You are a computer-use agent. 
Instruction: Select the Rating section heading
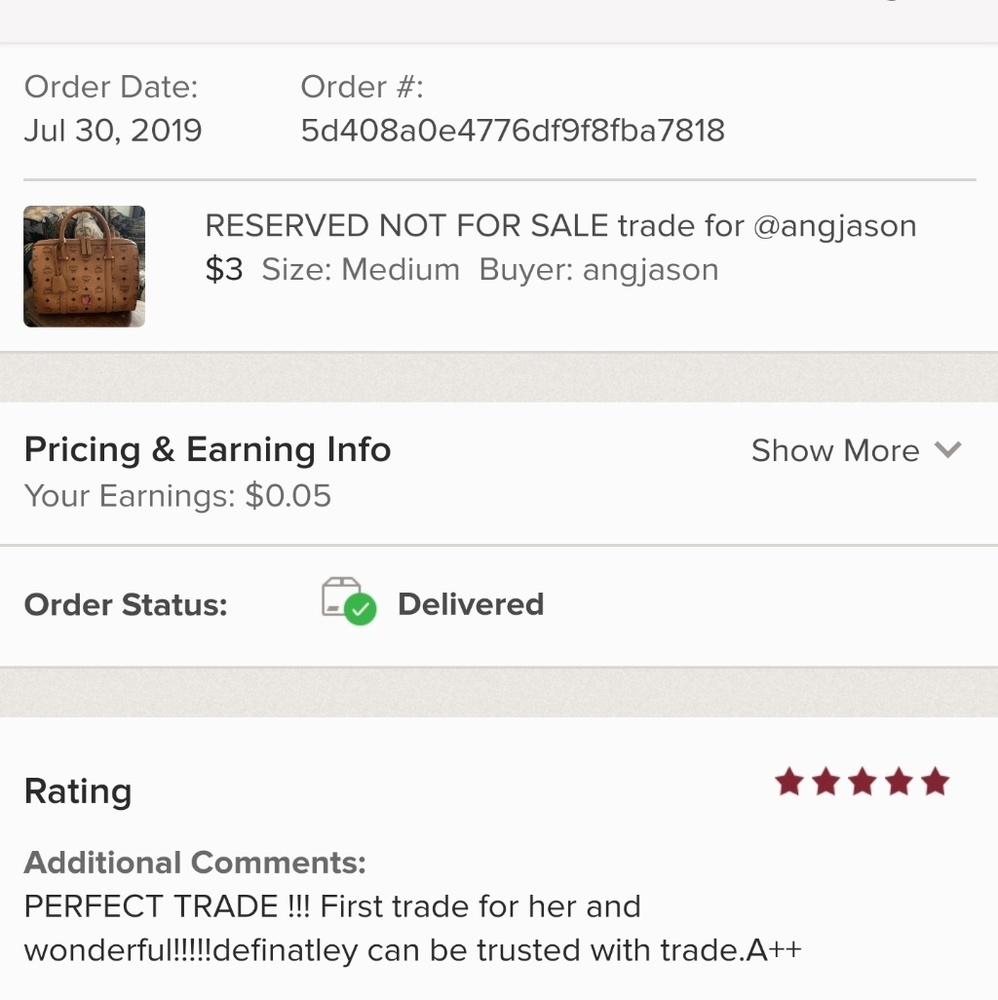pos(77,791)
